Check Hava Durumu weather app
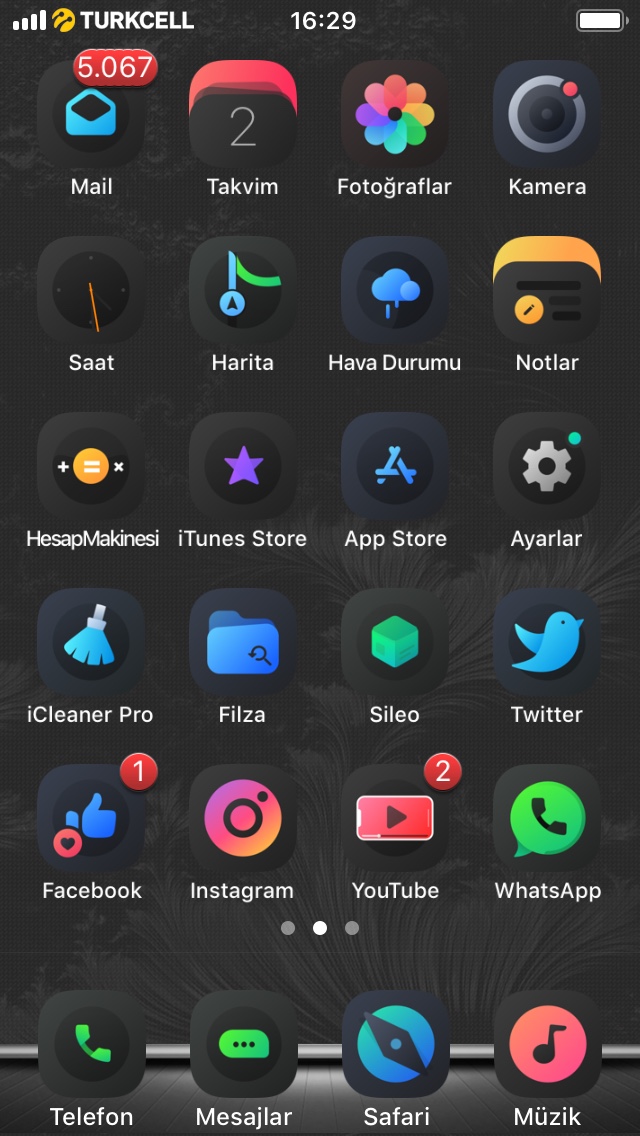This screenshot has height=1136, width=640. point(395,290)
